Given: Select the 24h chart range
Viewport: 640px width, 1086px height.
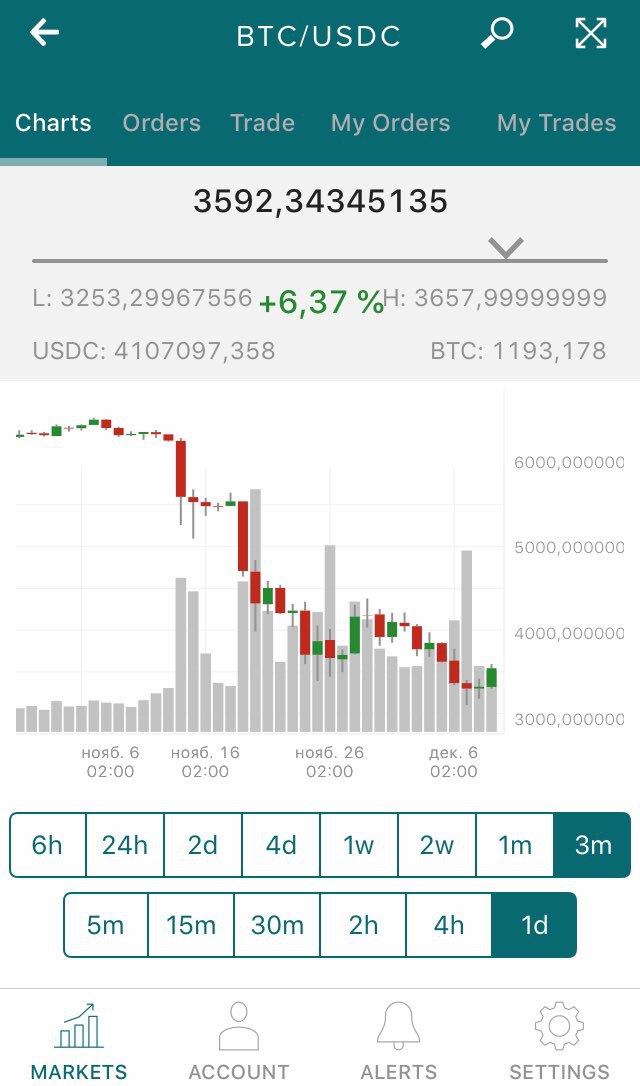Looking at the screenshot, I should (x=125, y=845).
